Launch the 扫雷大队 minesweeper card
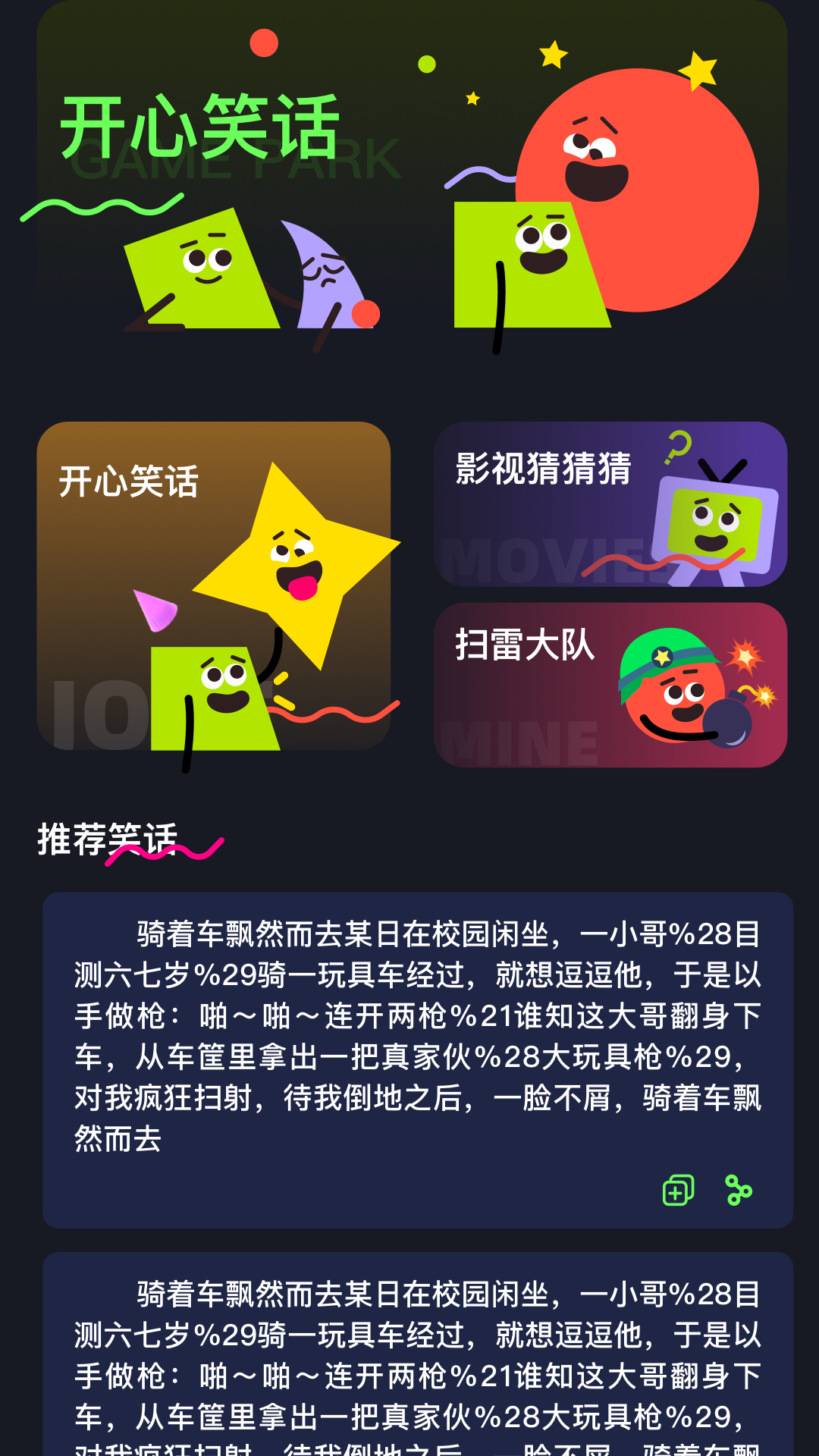This screenshot has height=1456, width=819. [x=610, y=684]
